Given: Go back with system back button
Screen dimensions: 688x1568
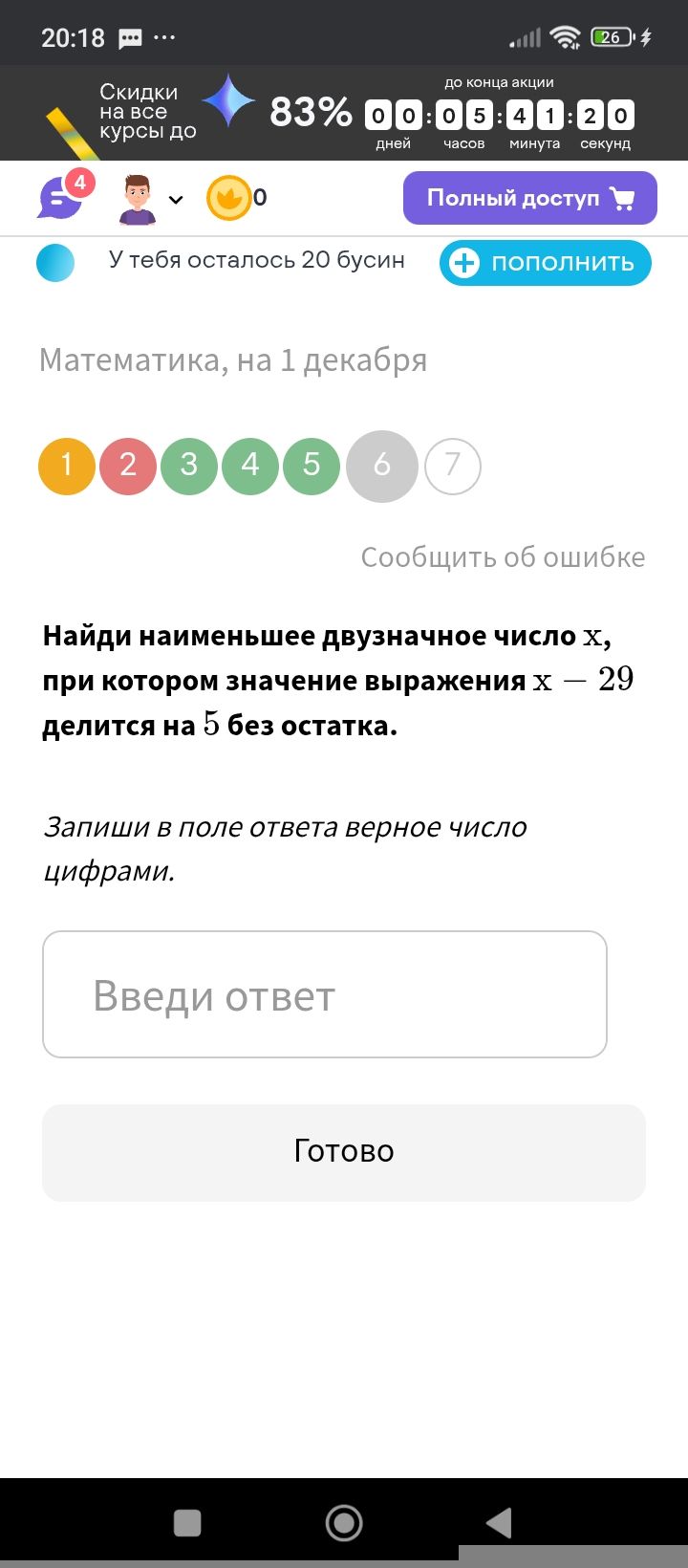Looking at the screenshot, I should click(x=499, y=1522).
